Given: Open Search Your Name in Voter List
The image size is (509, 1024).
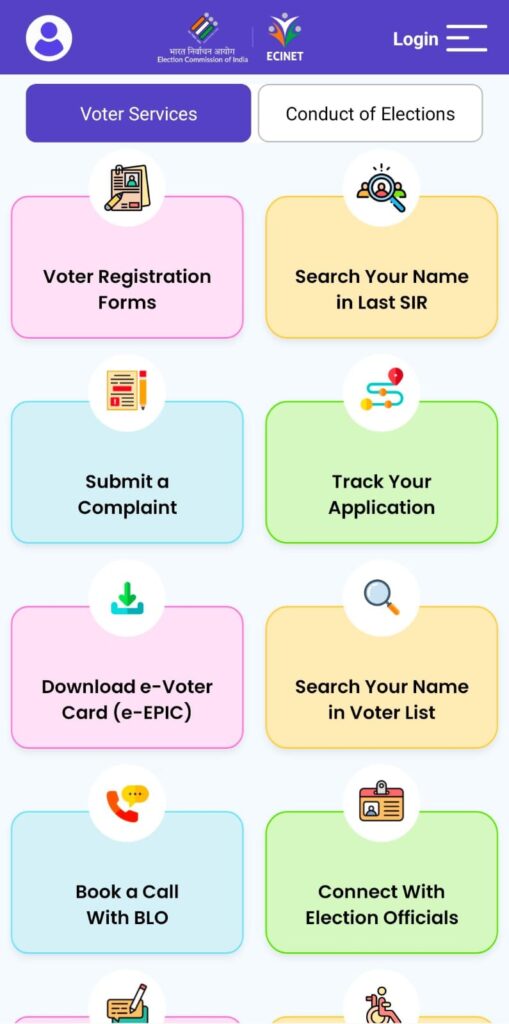Looking at the screenshot, I should [382, 677].
